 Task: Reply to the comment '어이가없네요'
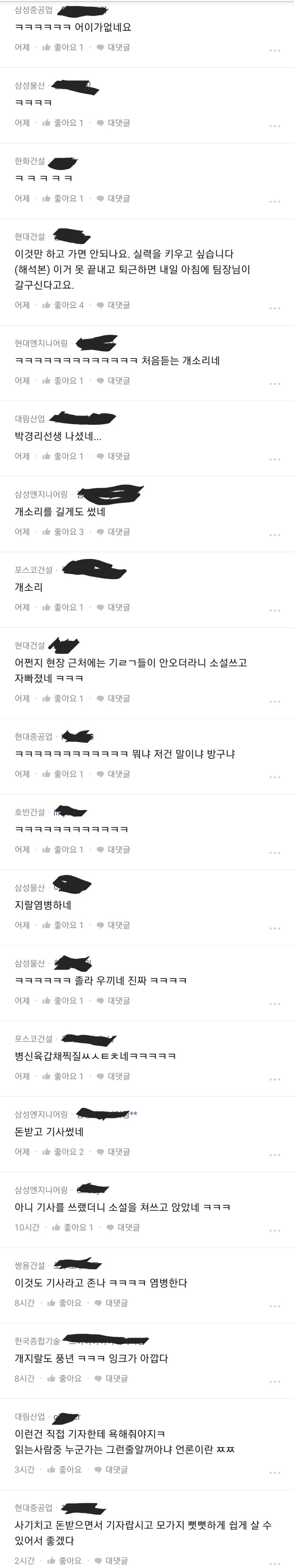click(114, 48)
